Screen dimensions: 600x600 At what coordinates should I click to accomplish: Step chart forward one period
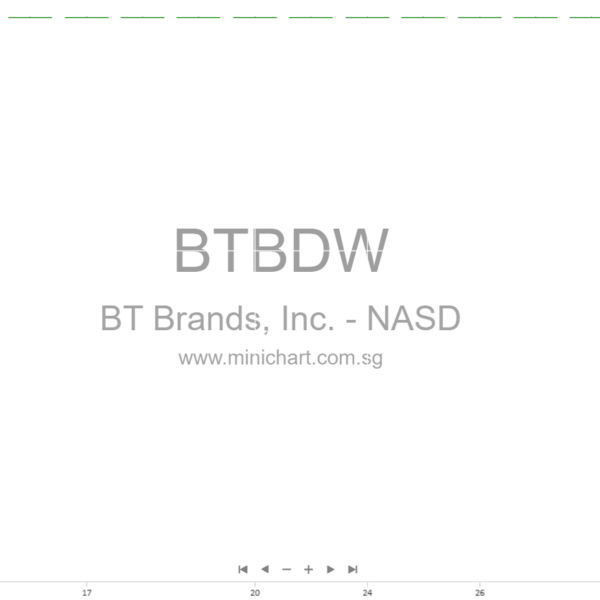click(330, 569)
